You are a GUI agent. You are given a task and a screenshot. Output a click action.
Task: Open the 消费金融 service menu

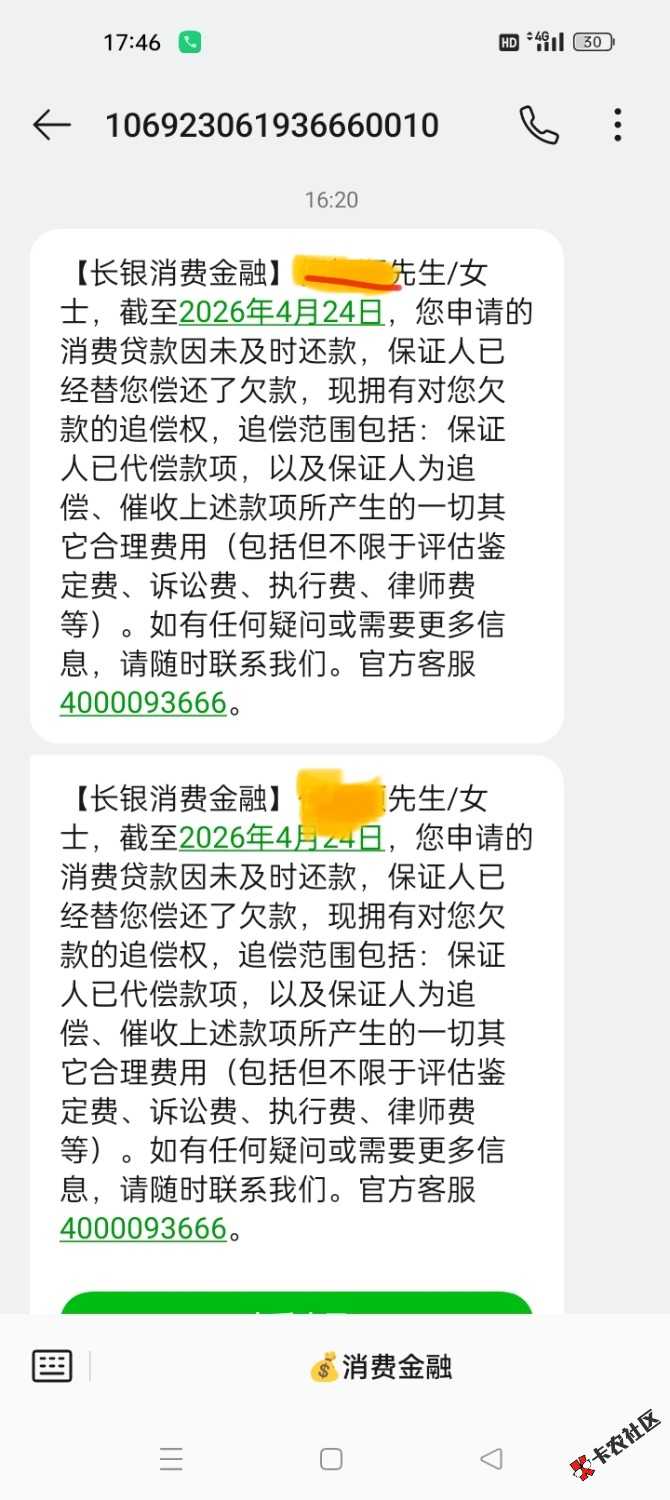tap(381, 1366)
